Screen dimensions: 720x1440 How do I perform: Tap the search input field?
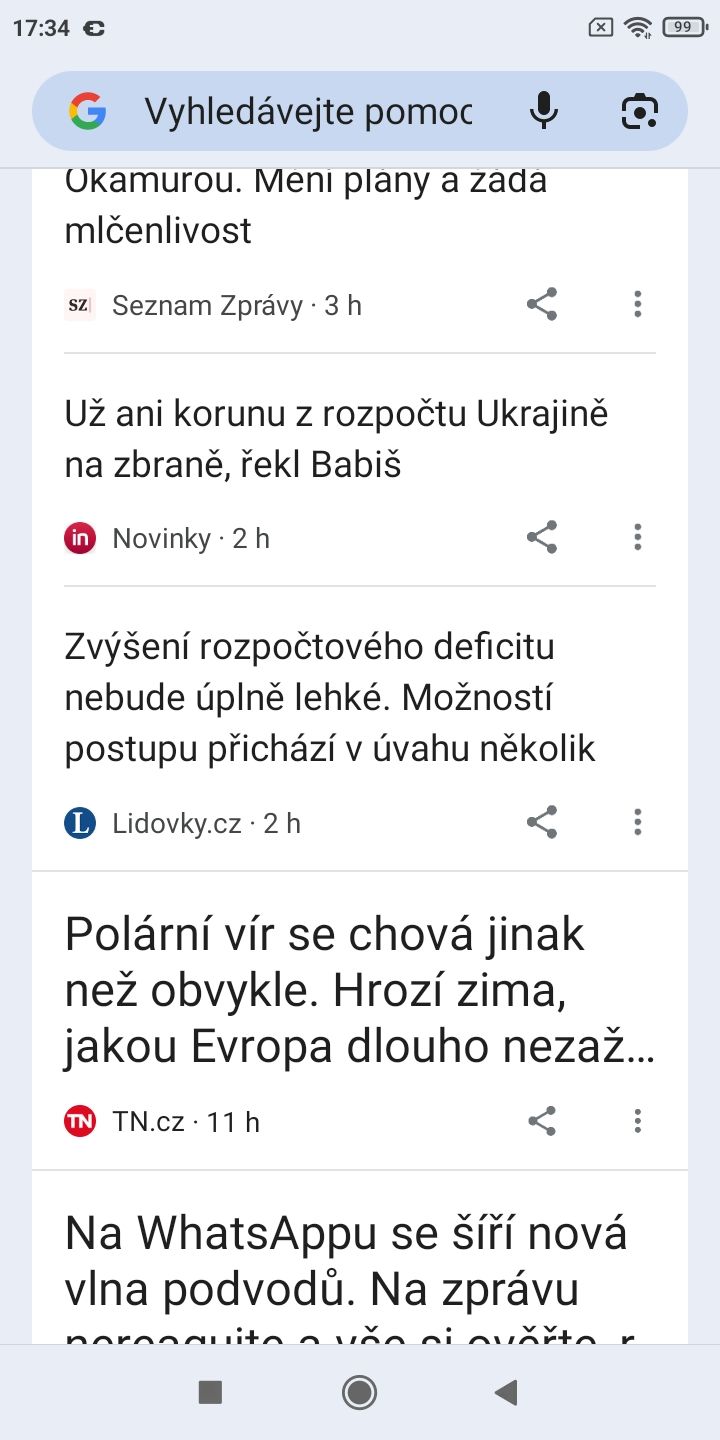[300, 111]
